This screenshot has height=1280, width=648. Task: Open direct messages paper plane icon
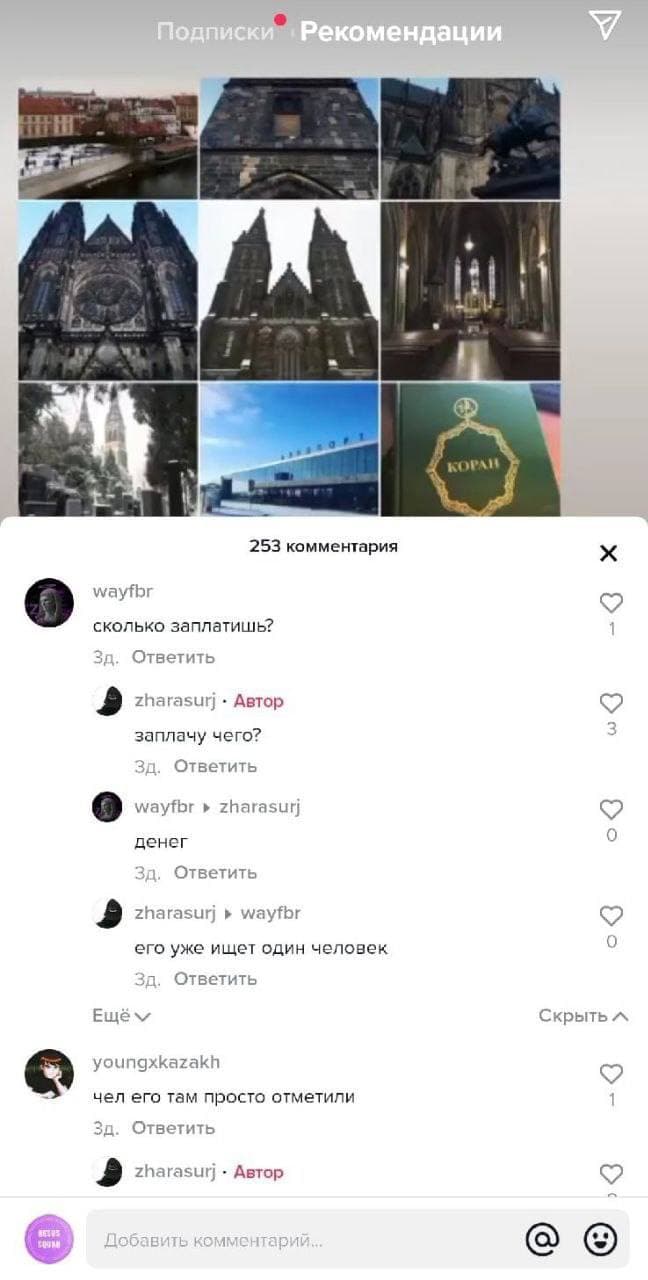604,26
